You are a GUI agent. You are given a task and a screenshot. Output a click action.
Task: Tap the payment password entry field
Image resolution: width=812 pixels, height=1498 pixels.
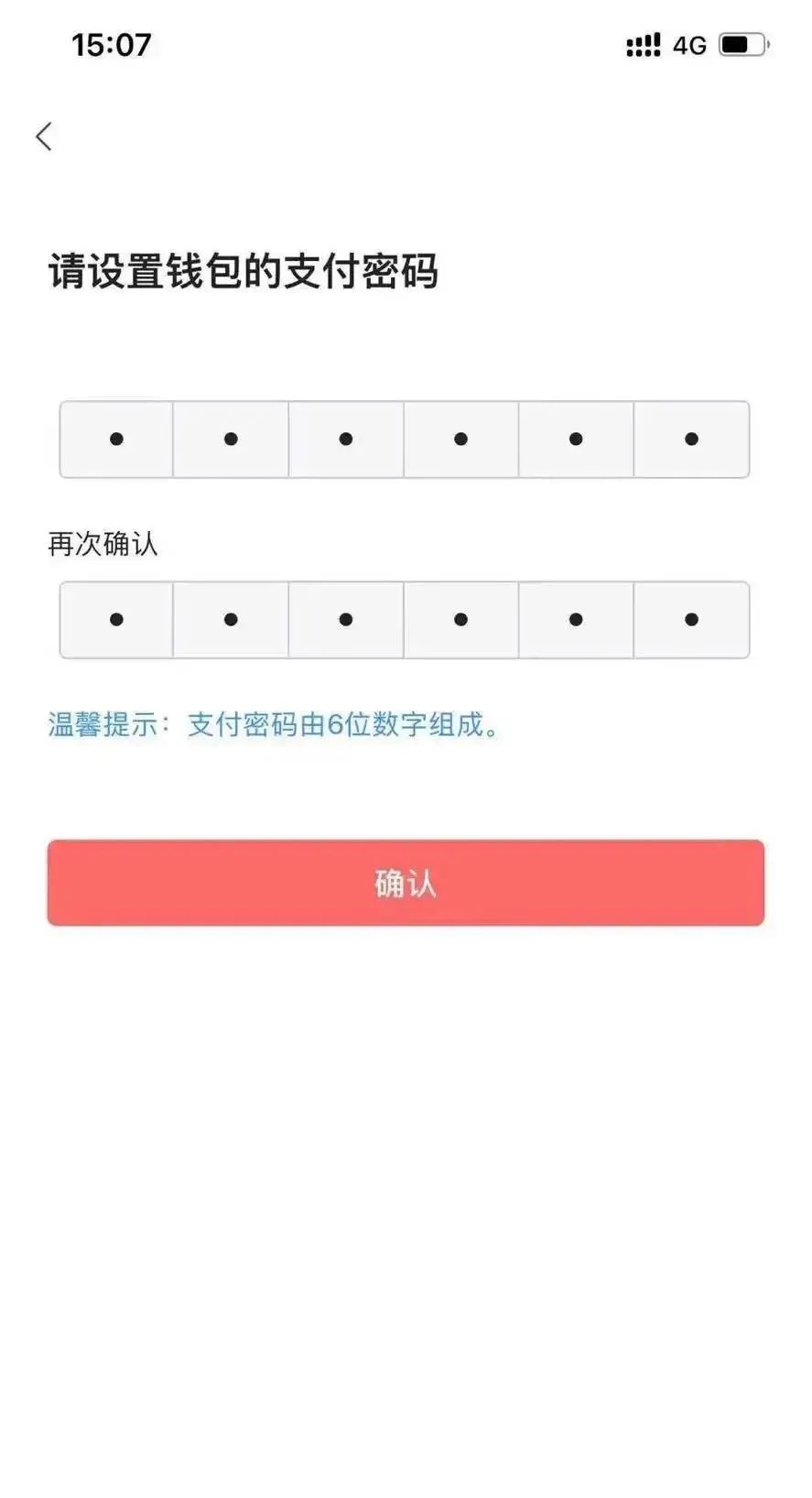pyautogui.click(x=404, y=440)
